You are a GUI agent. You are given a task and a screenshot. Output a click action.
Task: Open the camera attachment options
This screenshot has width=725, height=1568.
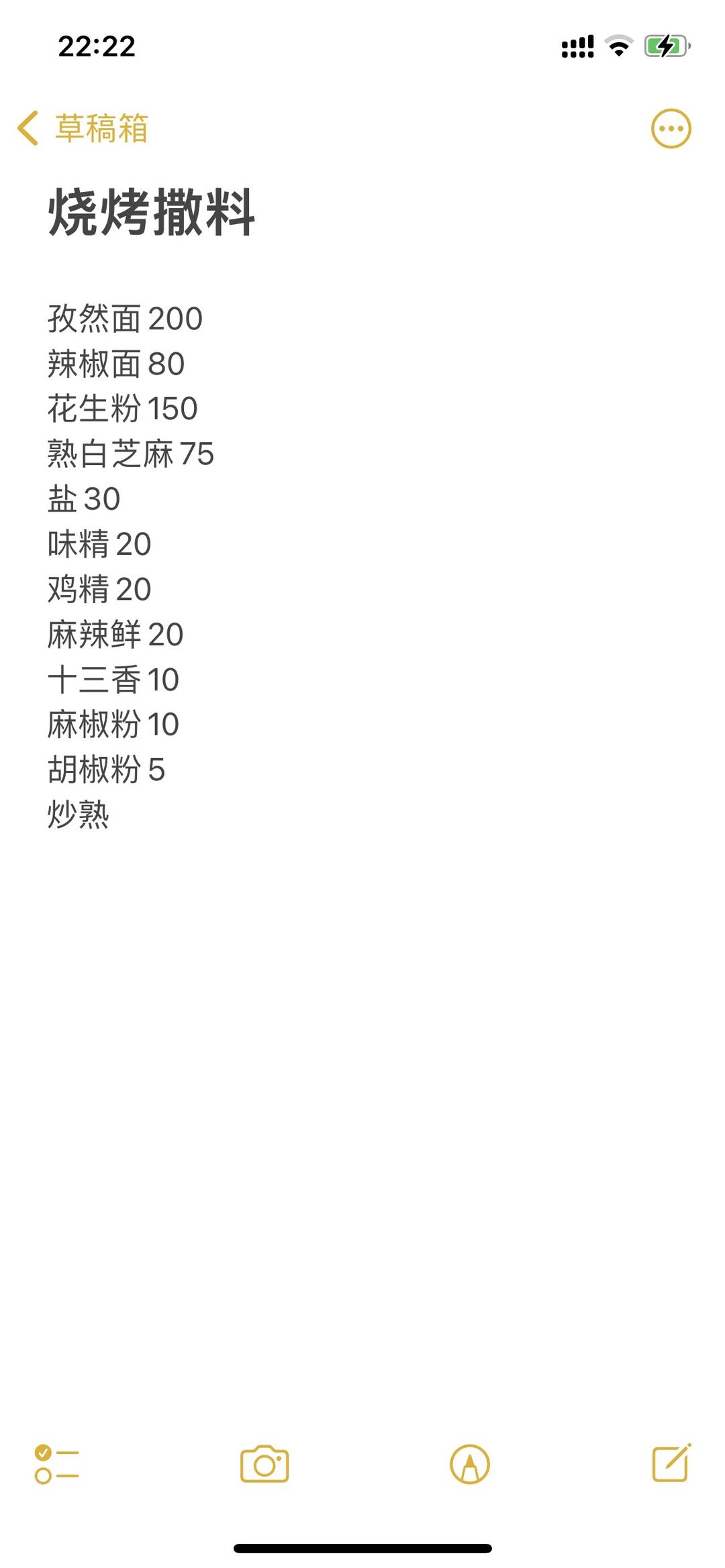(264, 1464)
